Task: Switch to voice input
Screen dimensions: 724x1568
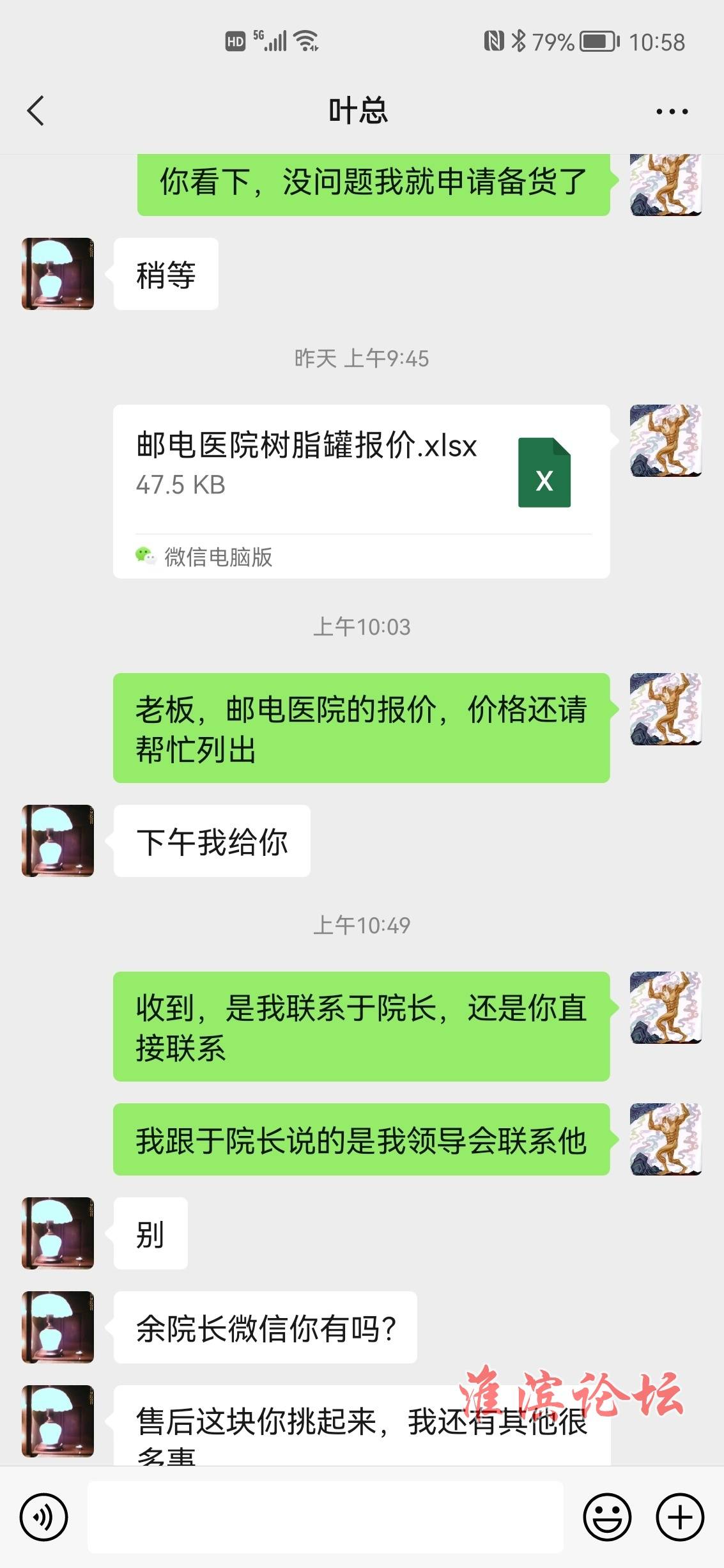Action: (x=43, y=1517)
